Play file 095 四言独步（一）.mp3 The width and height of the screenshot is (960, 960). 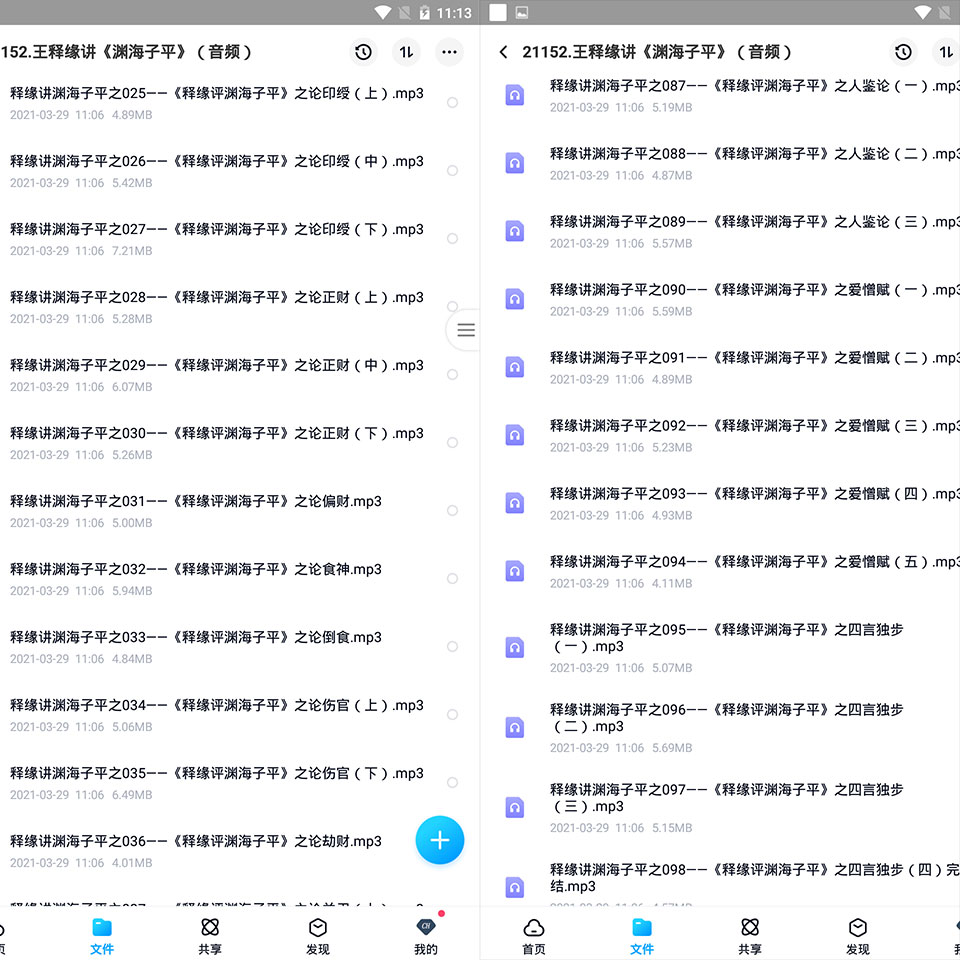click(x=720, y=647)
